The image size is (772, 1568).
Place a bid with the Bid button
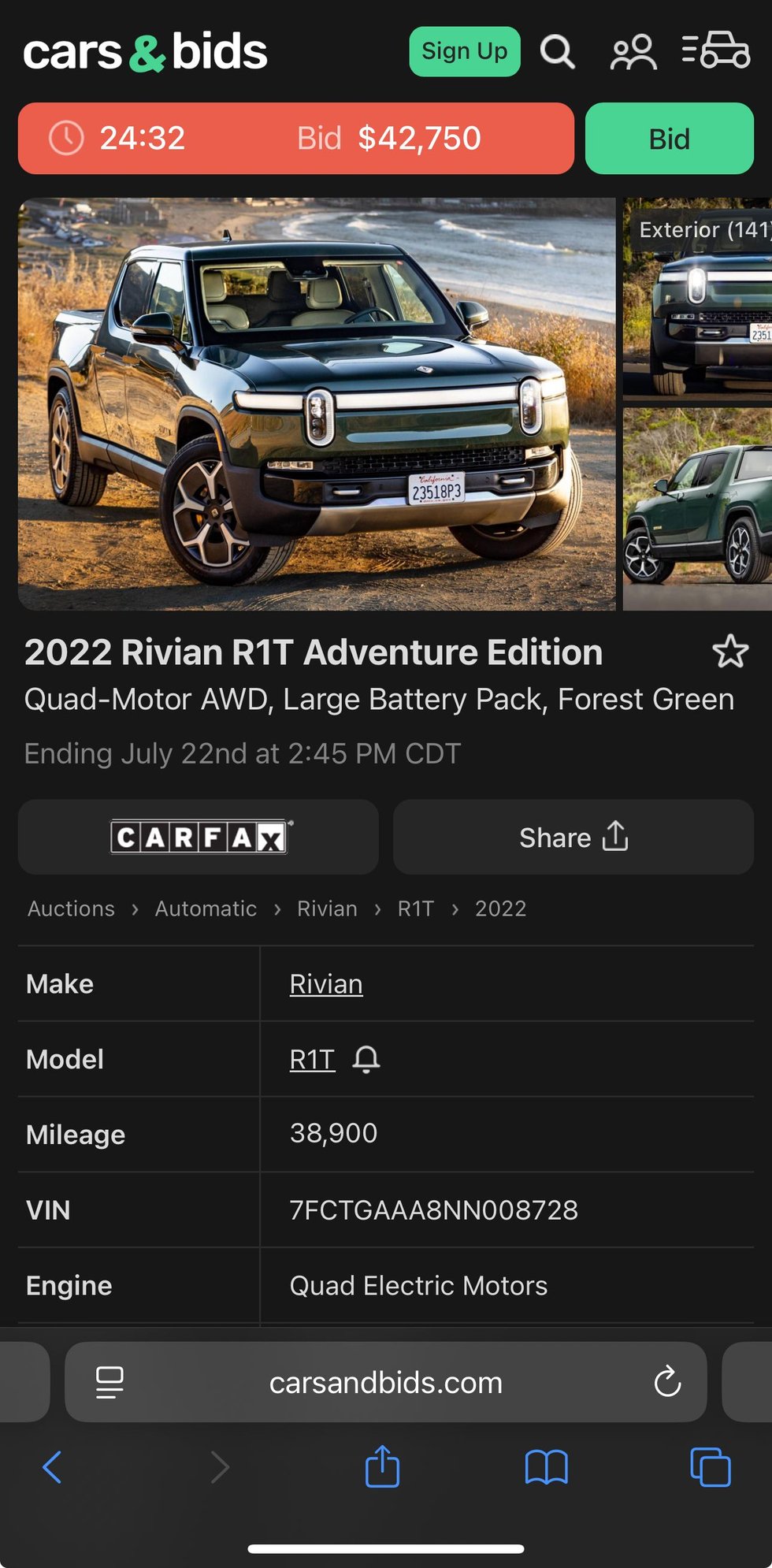(x=669, y=139)
